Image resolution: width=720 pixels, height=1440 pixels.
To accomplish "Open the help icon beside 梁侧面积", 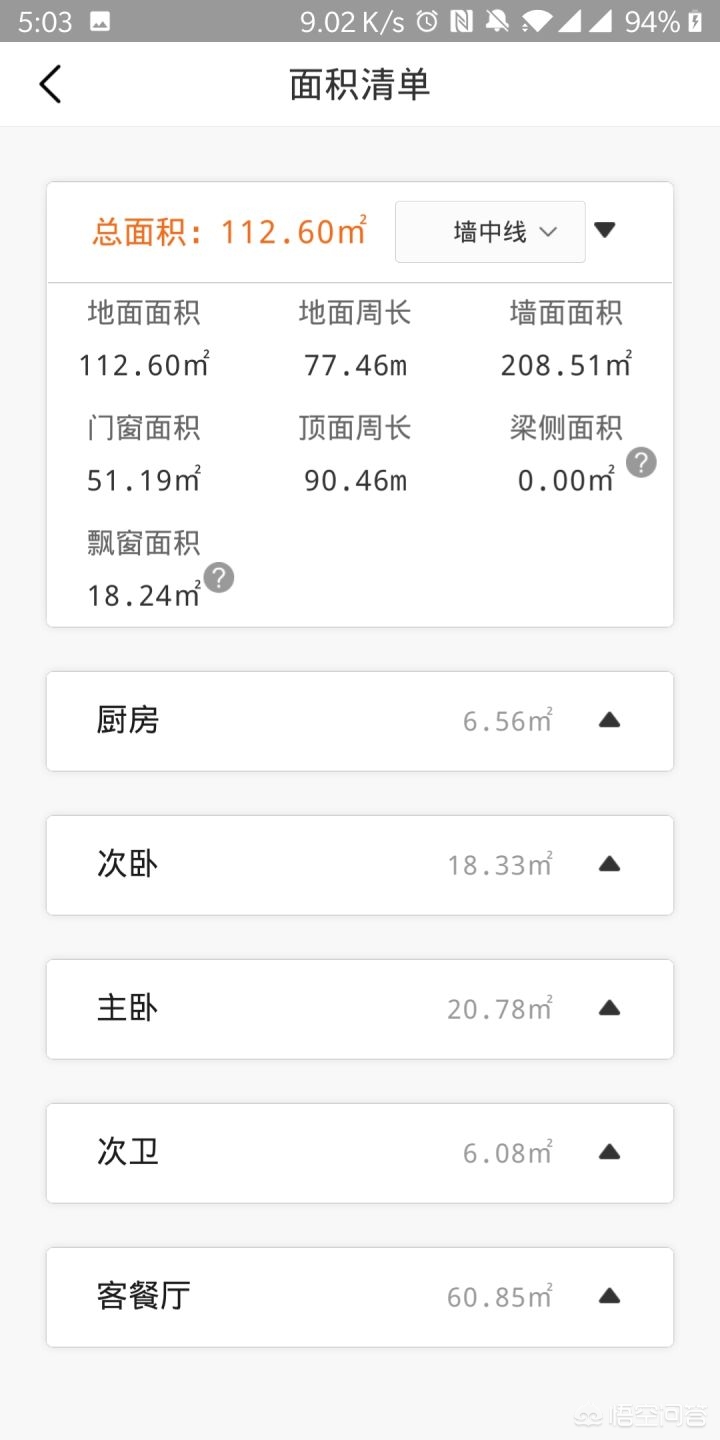I will [641, 463].
